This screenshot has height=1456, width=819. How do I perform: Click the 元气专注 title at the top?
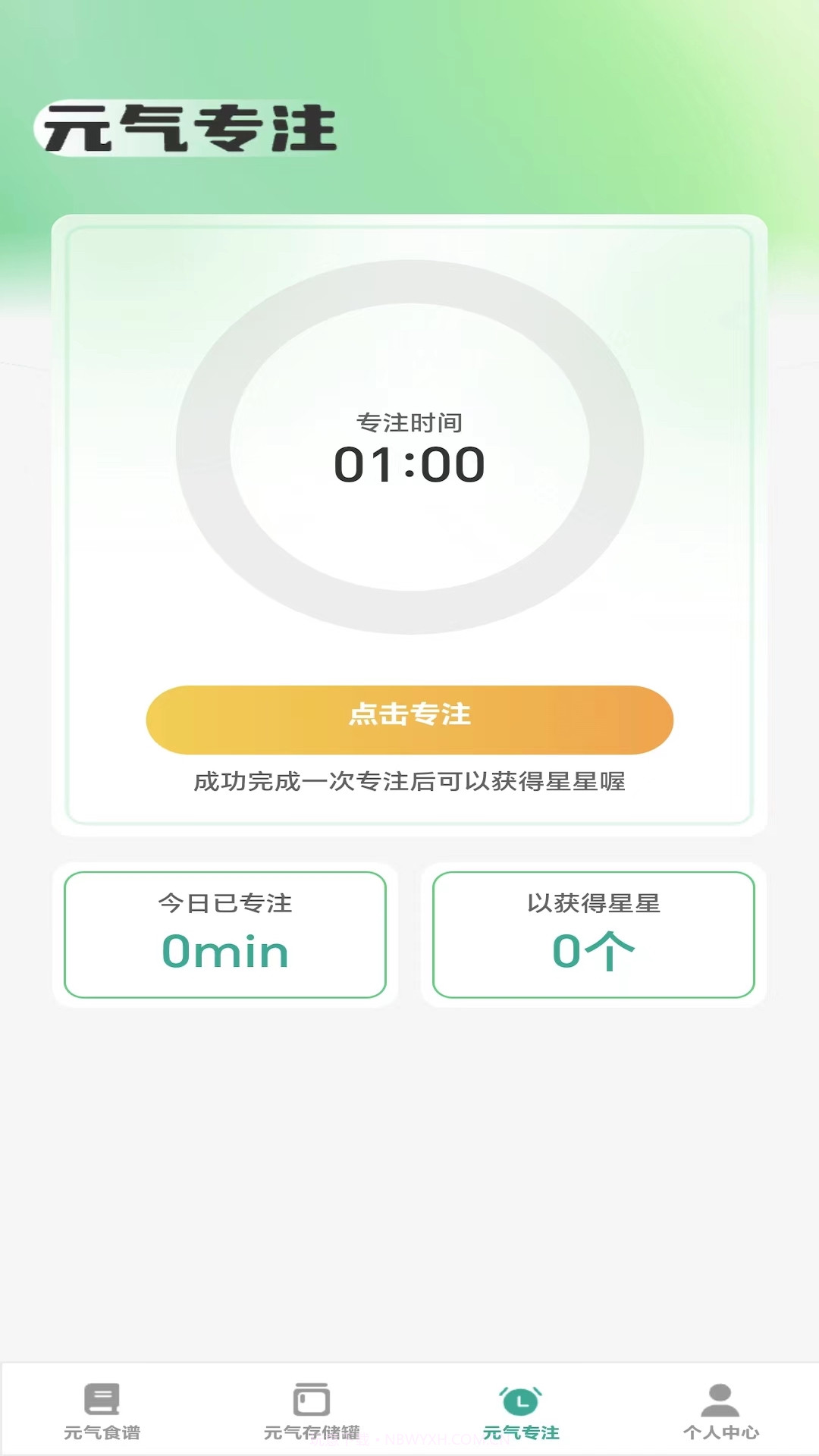(x=188, y=130)
